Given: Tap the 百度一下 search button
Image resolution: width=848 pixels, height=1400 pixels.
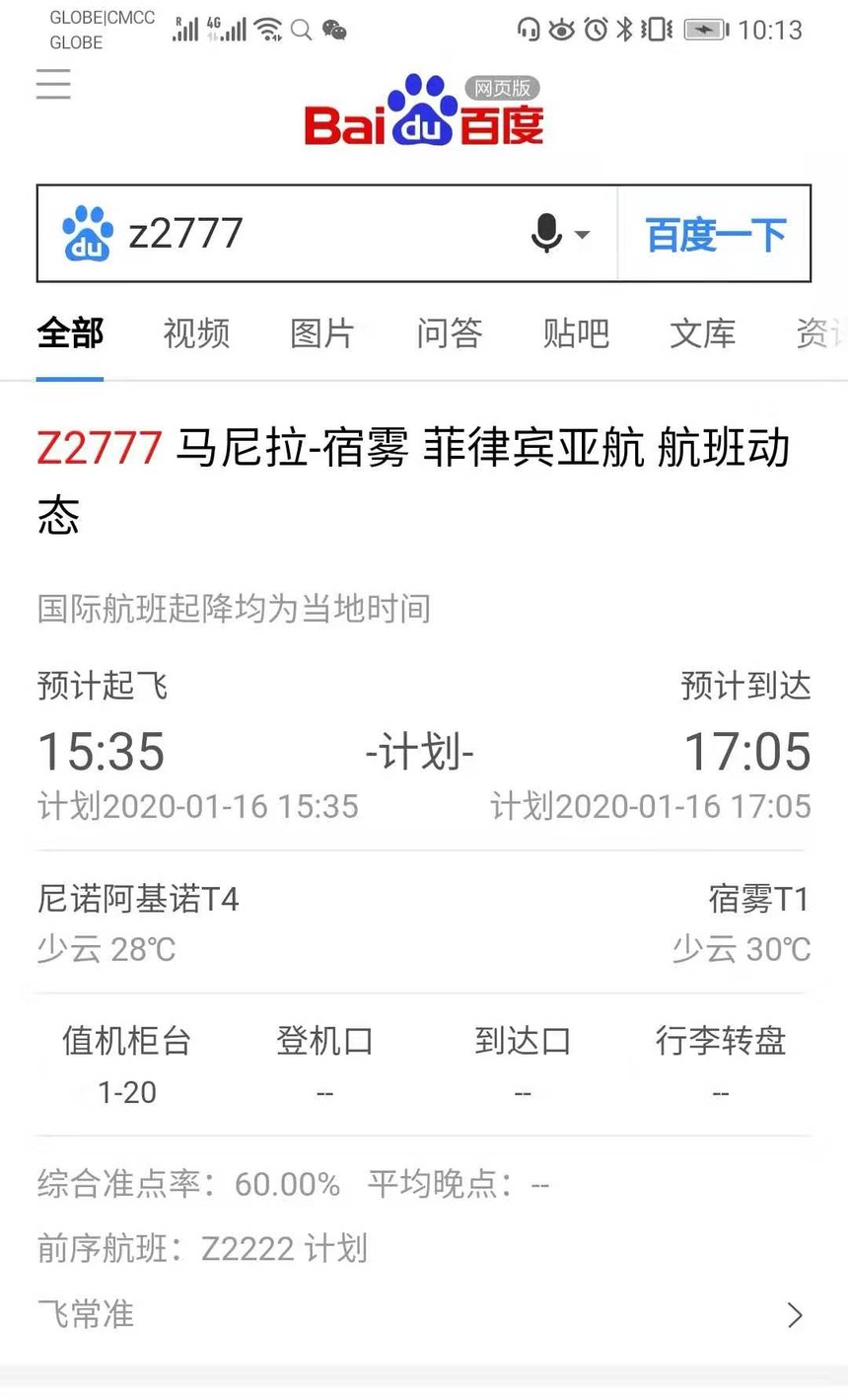Looking at the screenshot, I should click(715, 235).
